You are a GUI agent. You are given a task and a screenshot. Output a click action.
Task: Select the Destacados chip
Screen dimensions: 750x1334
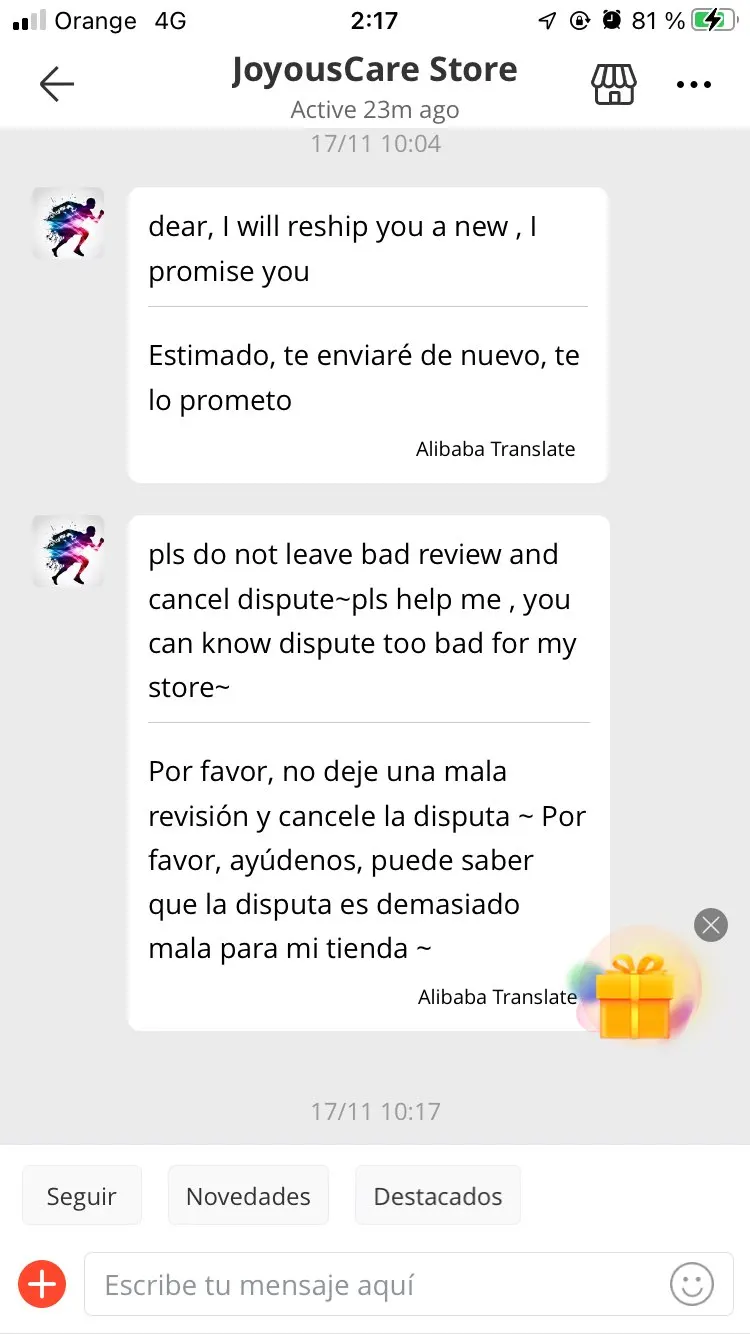click(438, 1196)
